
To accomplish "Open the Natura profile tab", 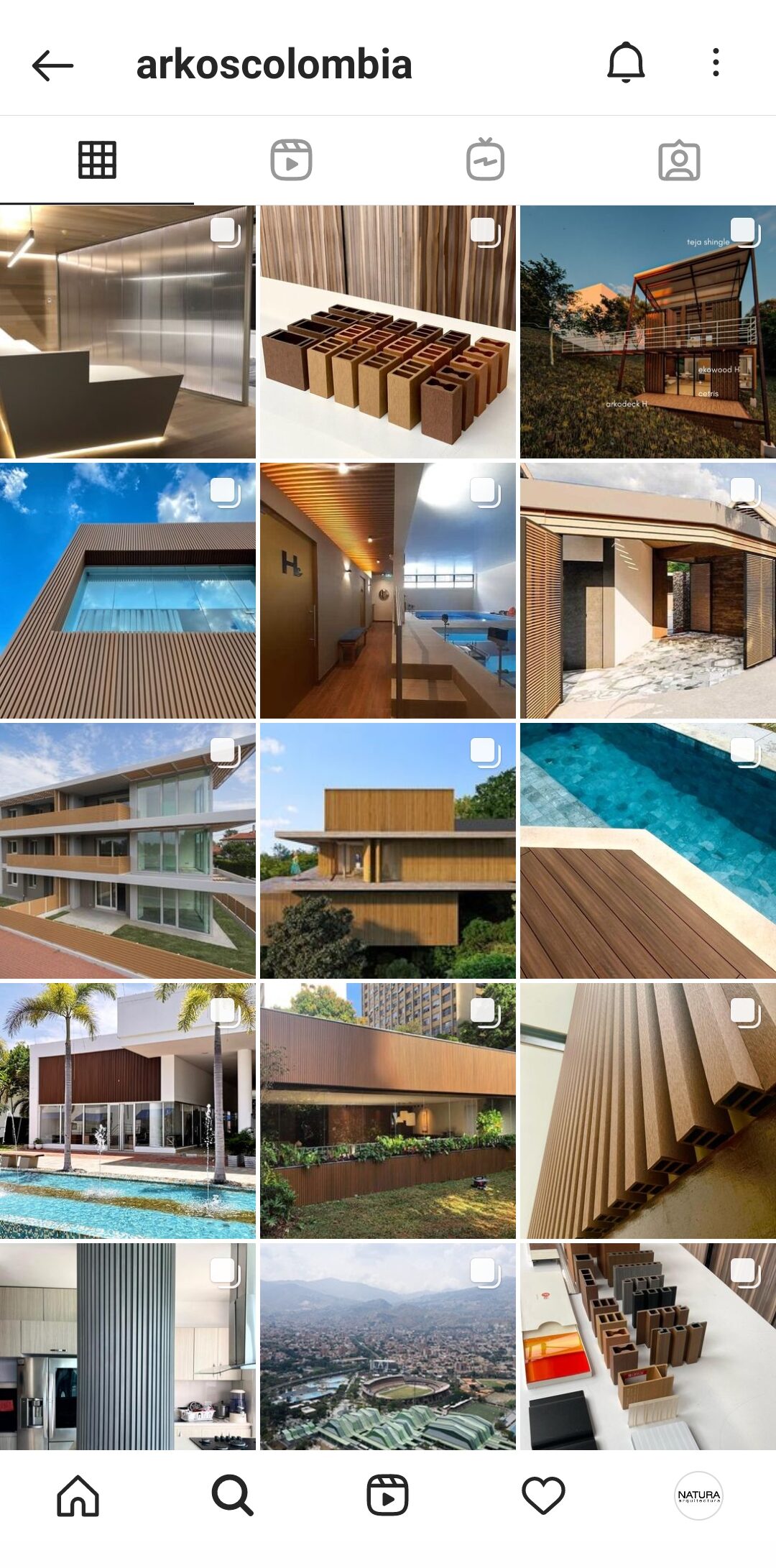I will click(698, 1496).
